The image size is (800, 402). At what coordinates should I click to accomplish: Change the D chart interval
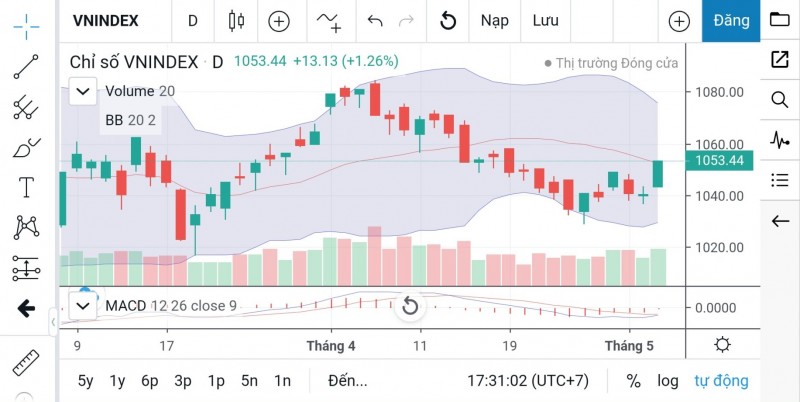tap(193, 20)
